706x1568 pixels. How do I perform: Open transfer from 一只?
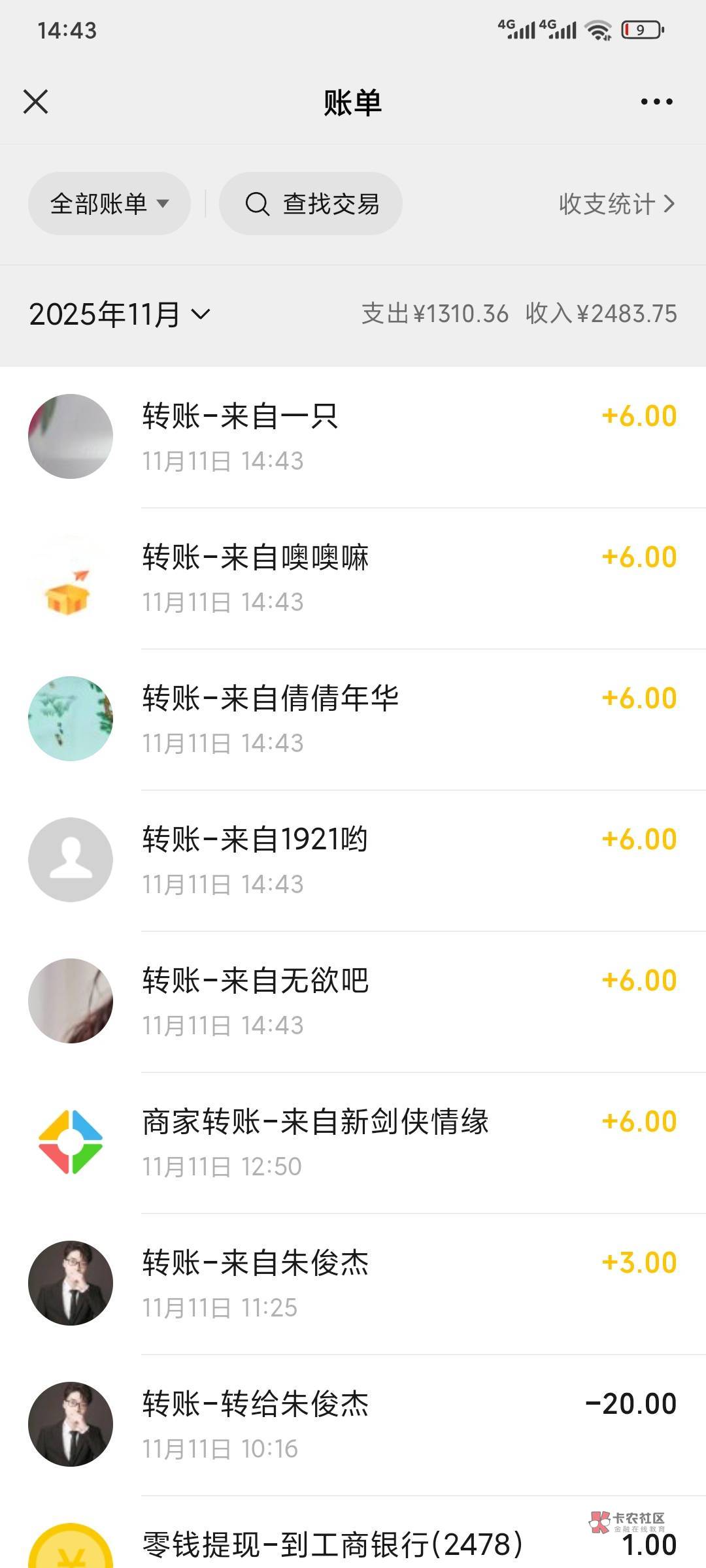coord(353,436)
